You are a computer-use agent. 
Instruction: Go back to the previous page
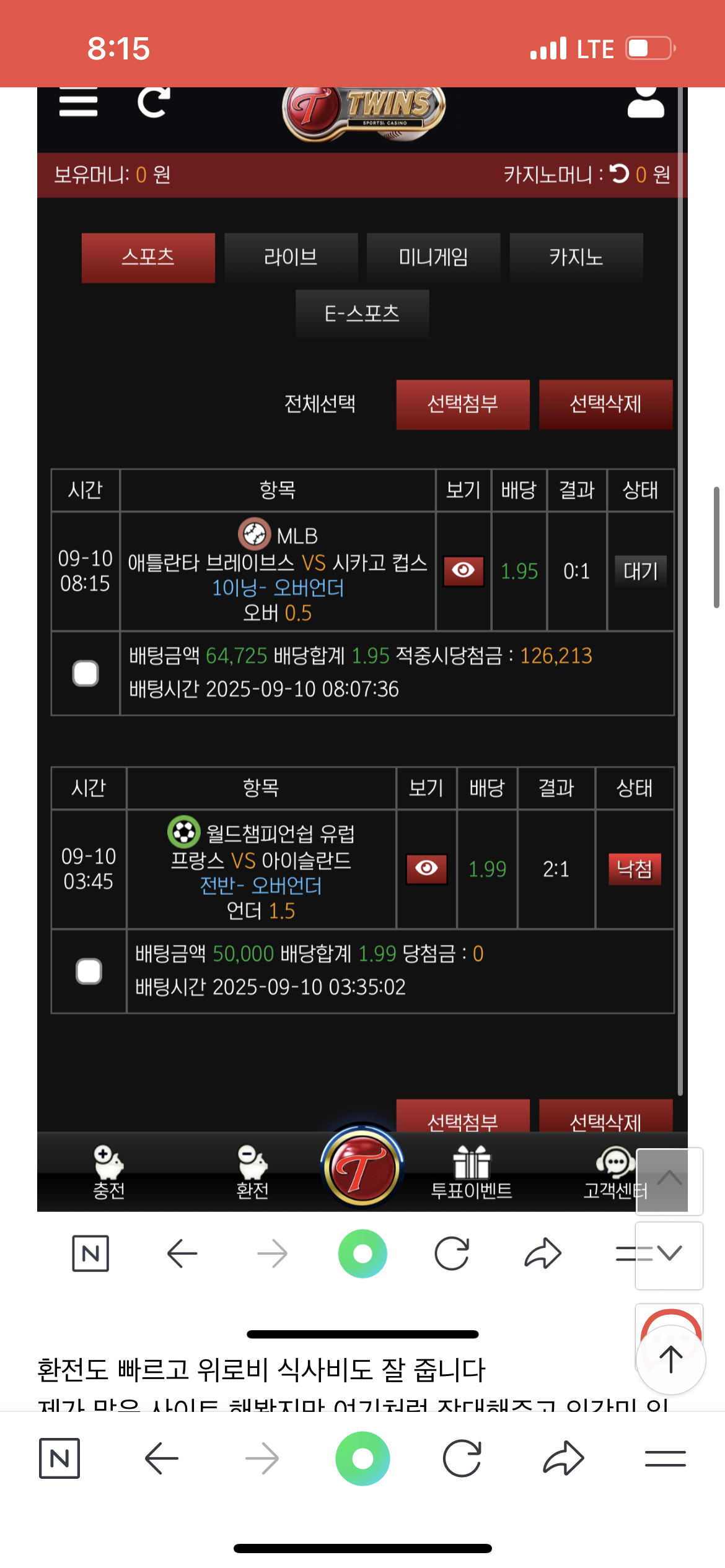pos(162,1458)
